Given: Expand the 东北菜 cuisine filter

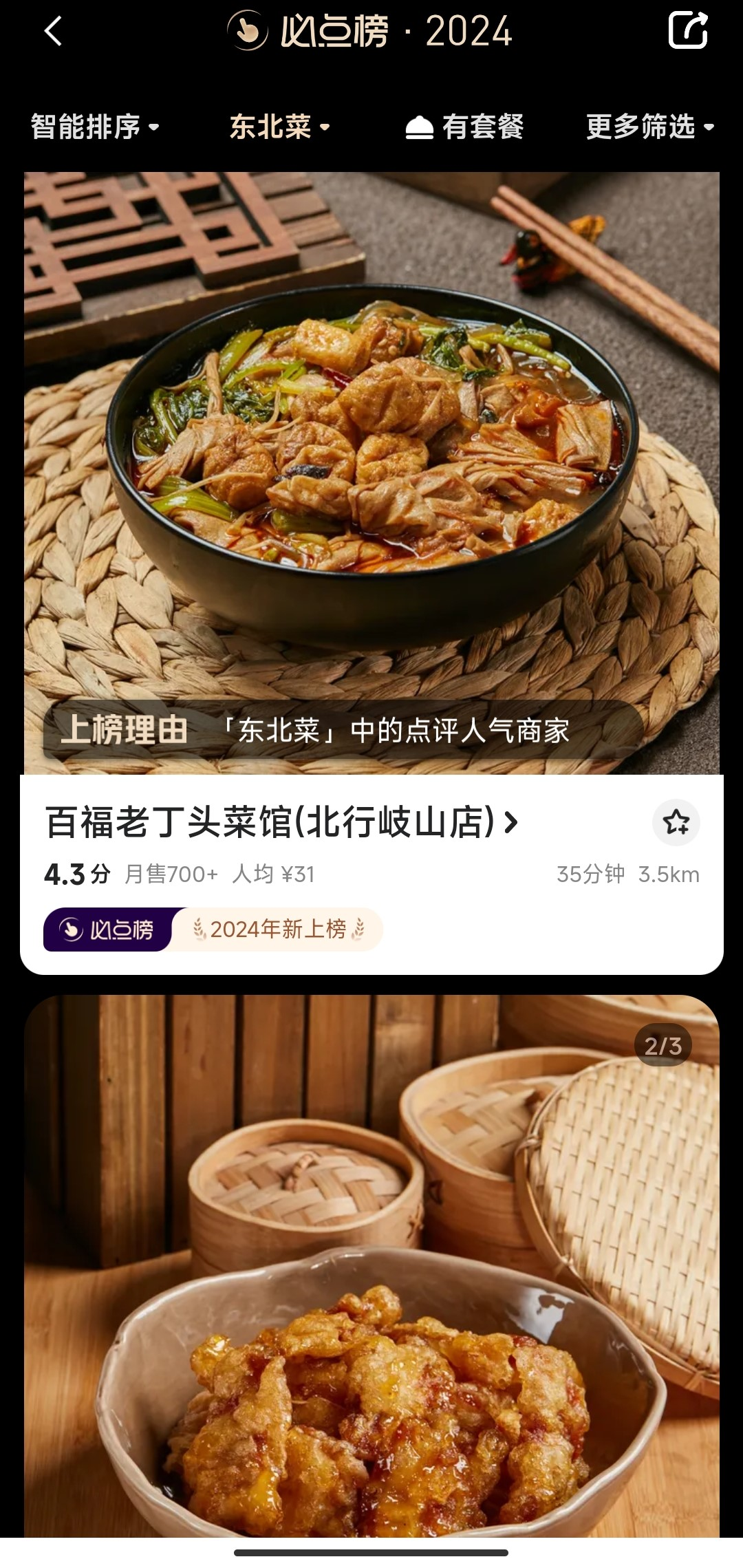Looking at the screenshot, I should click(x=279, y=127).
